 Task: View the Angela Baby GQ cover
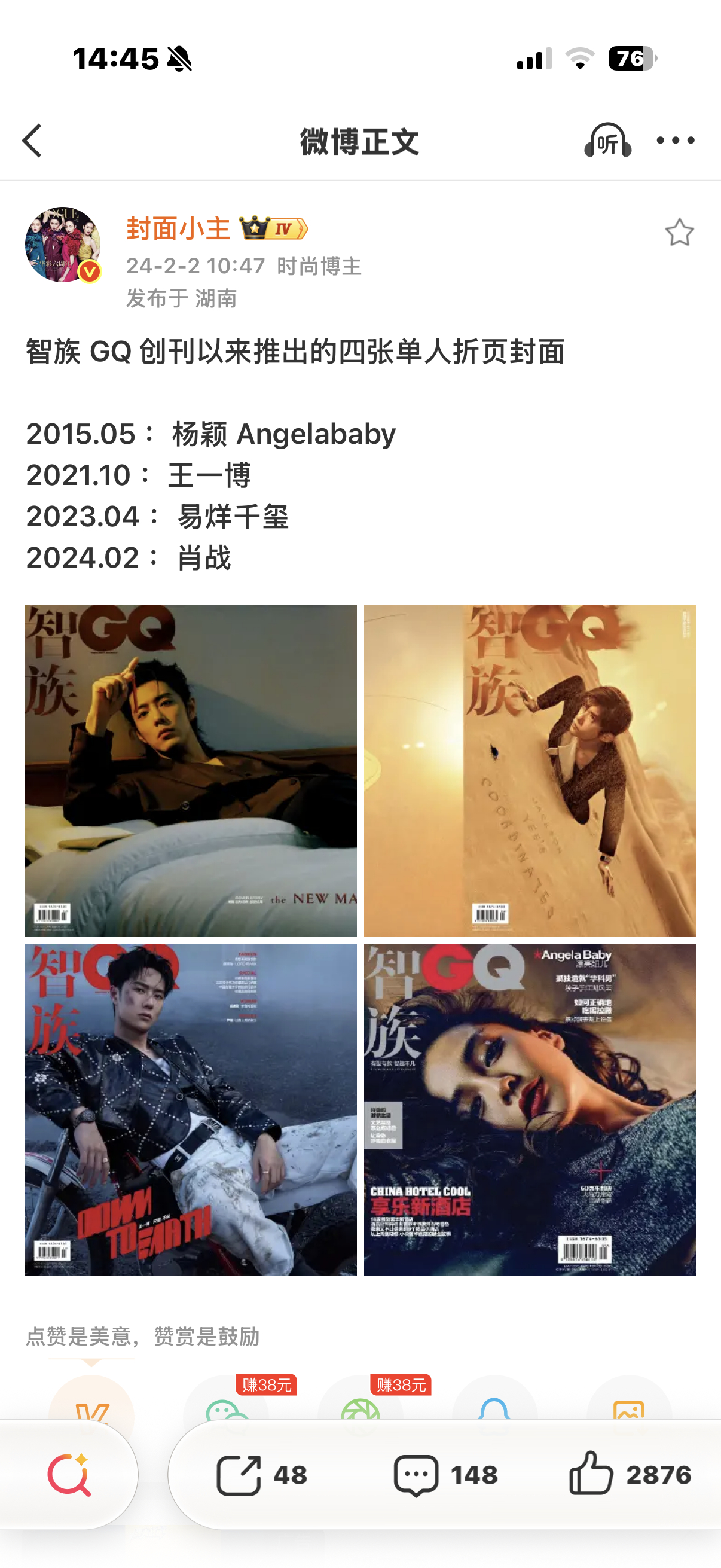tap(530, 1110)
